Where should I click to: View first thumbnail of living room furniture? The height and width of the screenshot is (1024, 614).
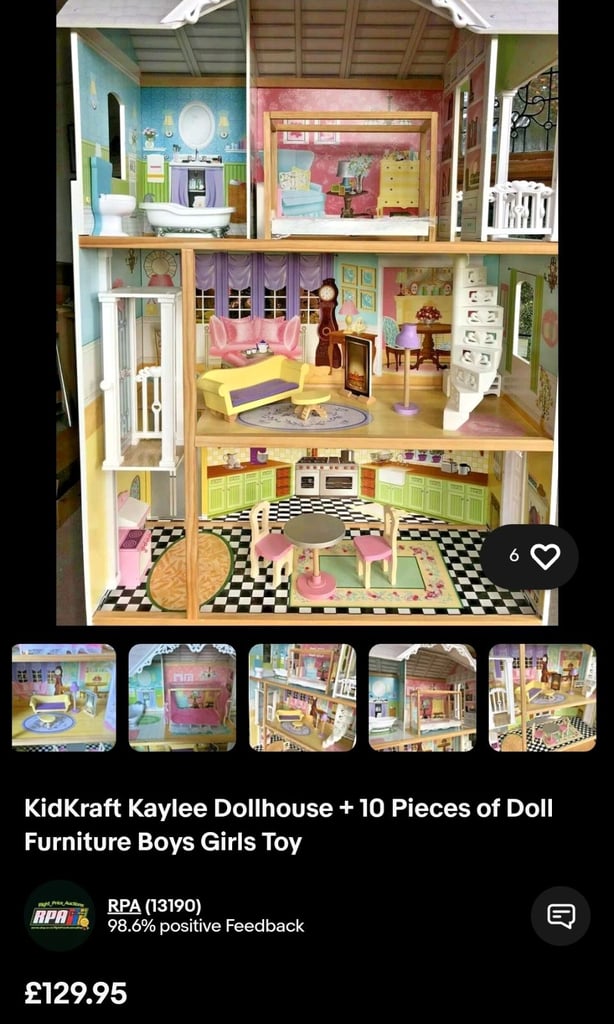click(x=64, y=697)
